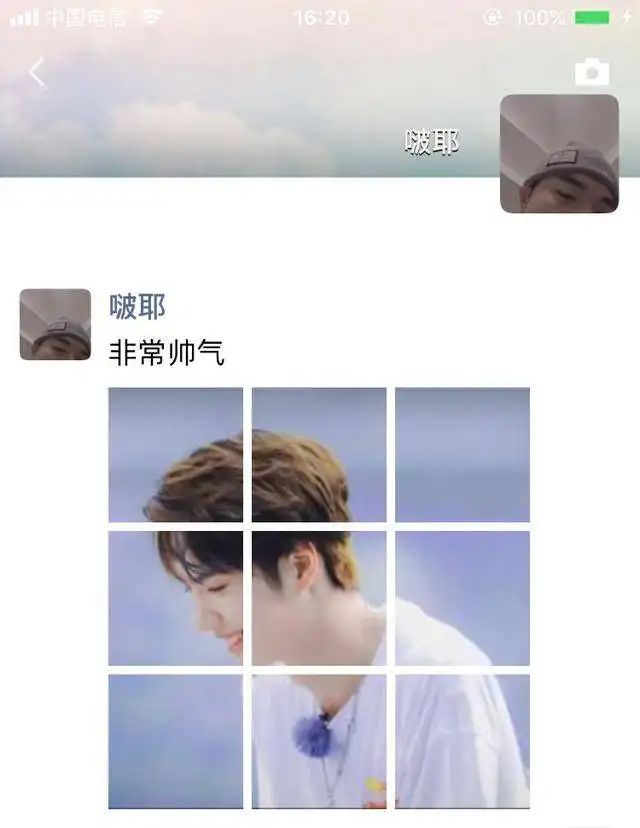
Task: Open the large profile avatar in the header
Action: pos(559,153)
